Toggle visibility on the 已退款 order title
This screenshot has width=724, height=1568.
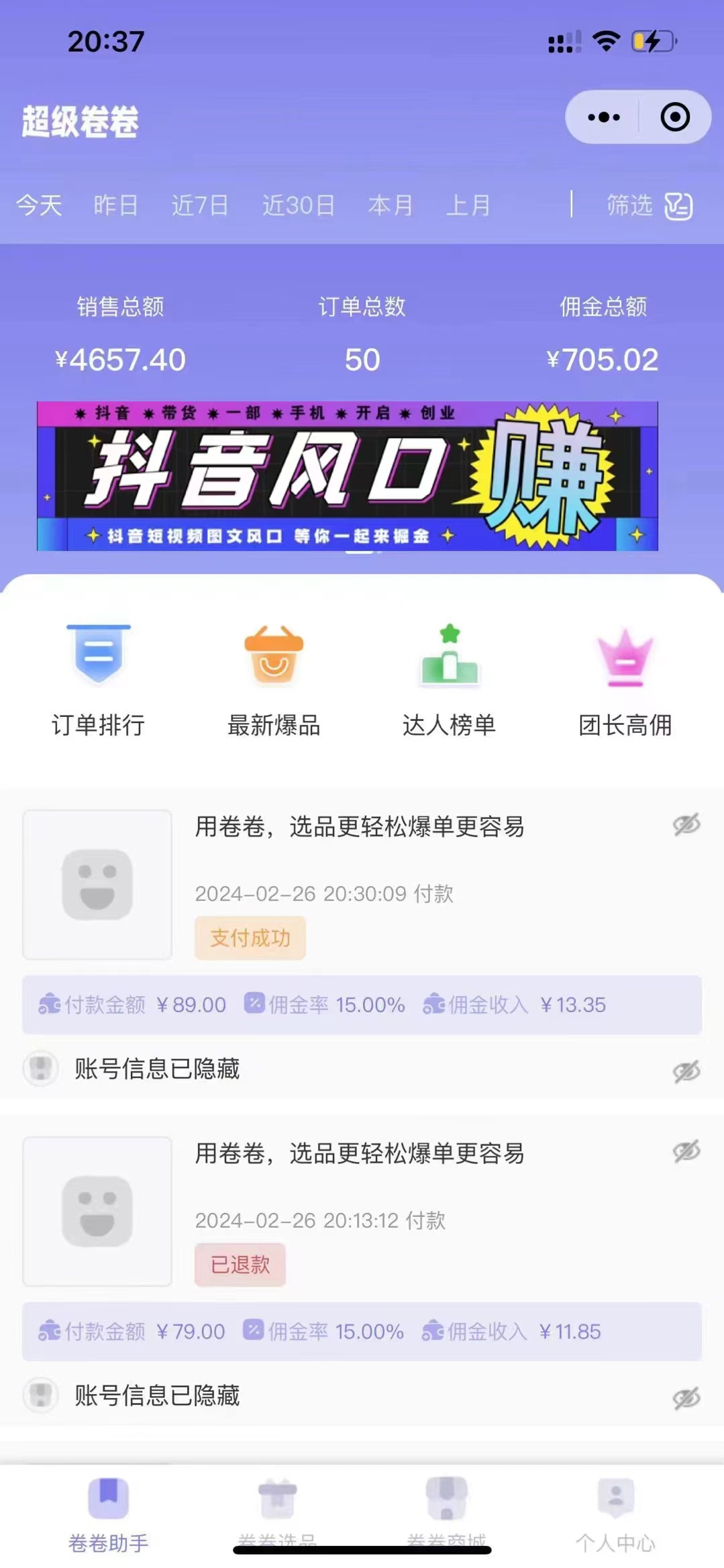pyautogui.click(x=686, y=1152)
